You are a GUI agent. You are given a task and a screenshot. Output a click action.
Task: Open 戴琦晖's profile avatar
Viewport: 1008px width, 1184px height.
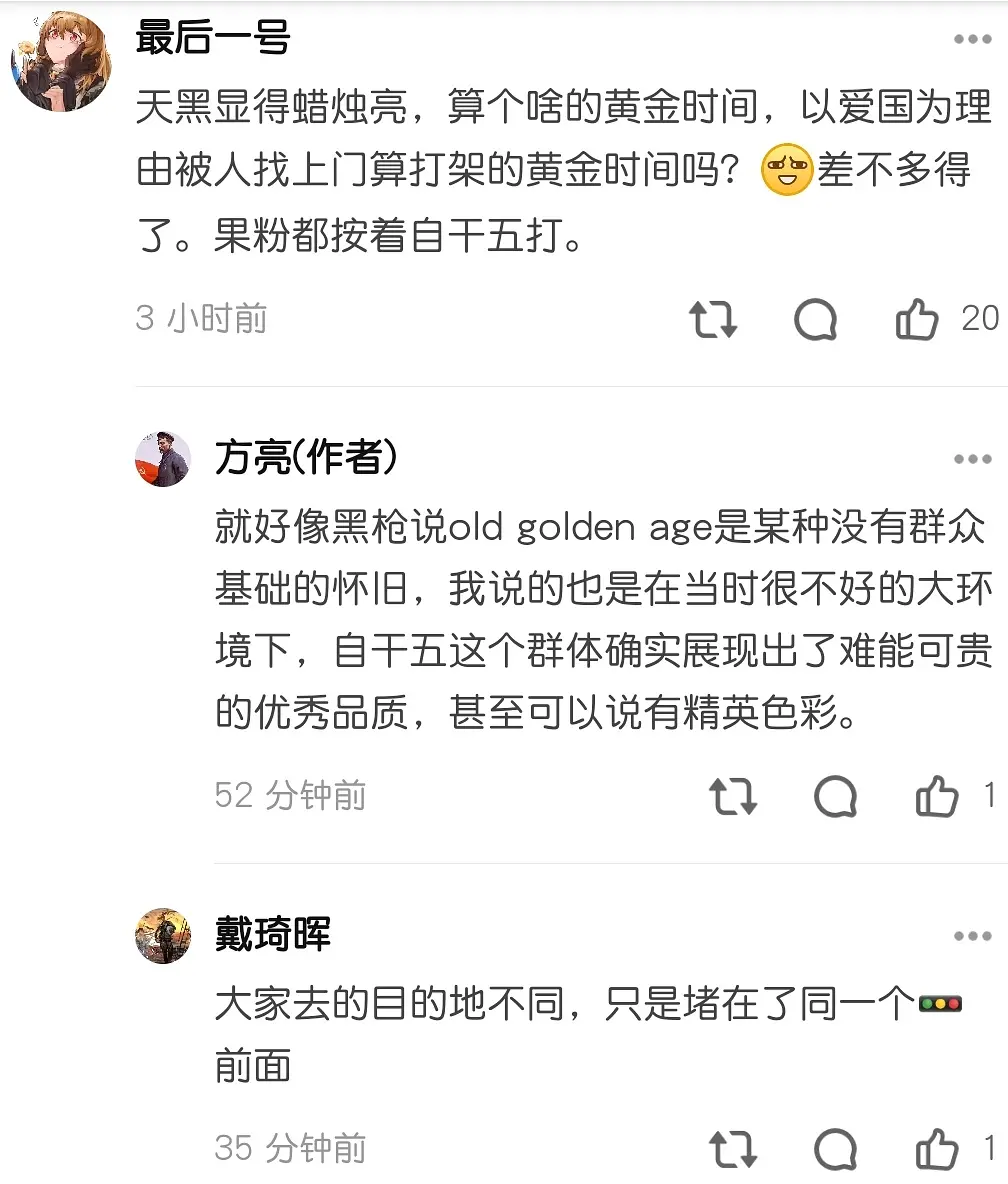click(163, 936)
